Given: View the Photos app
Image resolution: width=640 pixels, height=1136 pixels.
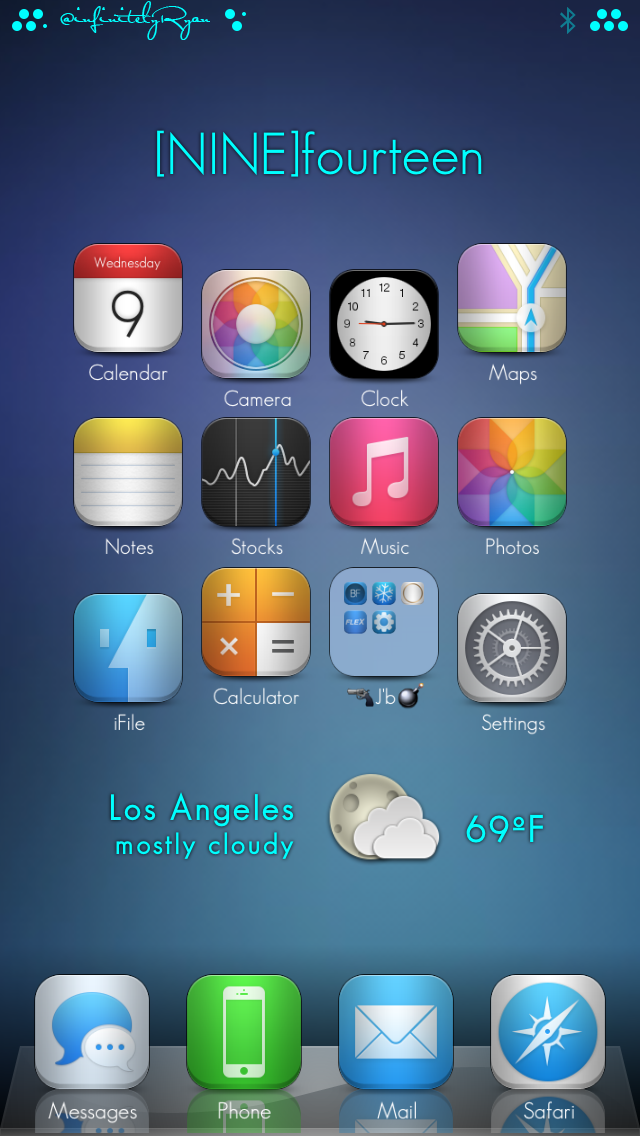Looking at the screenshot, I should [x=512, y=472].
